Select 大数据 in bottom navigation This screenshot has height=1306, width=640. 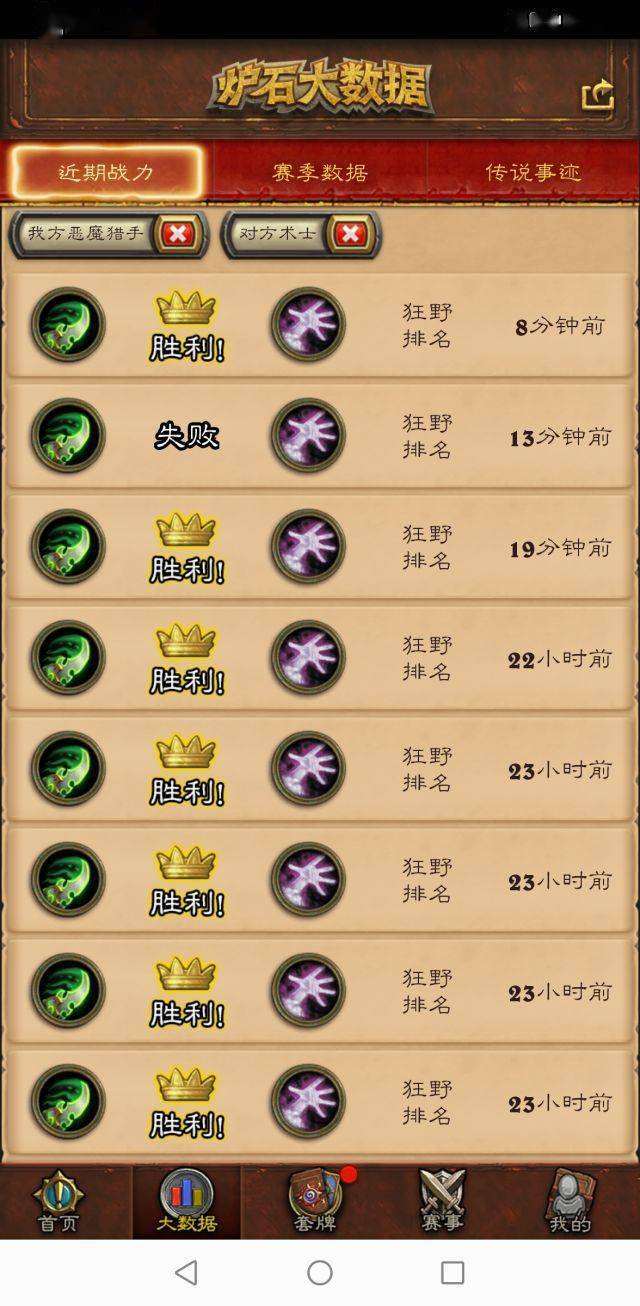[x=187, y=1201]
